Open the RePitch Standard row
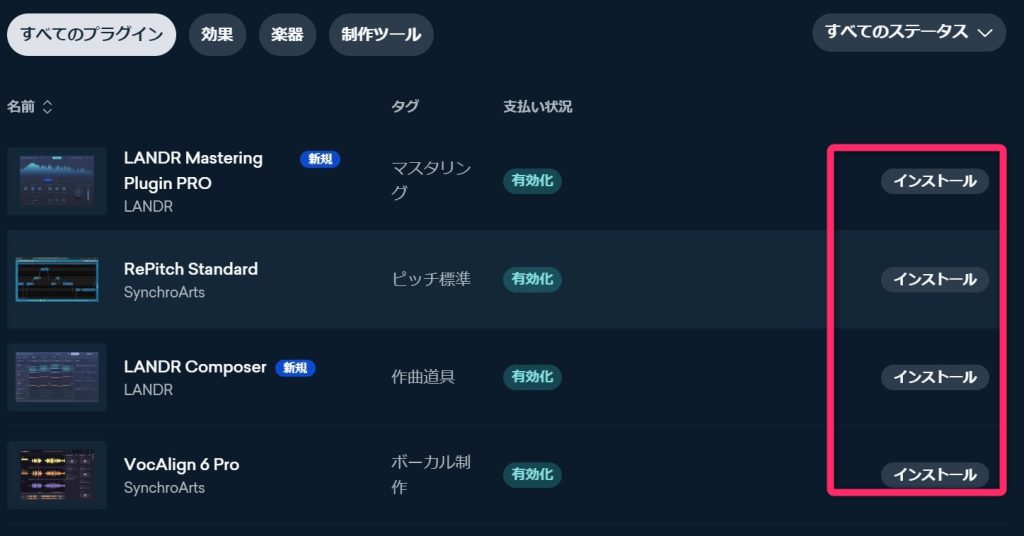The width and height of the screenshot is (1024, 536). coord(190,269)
